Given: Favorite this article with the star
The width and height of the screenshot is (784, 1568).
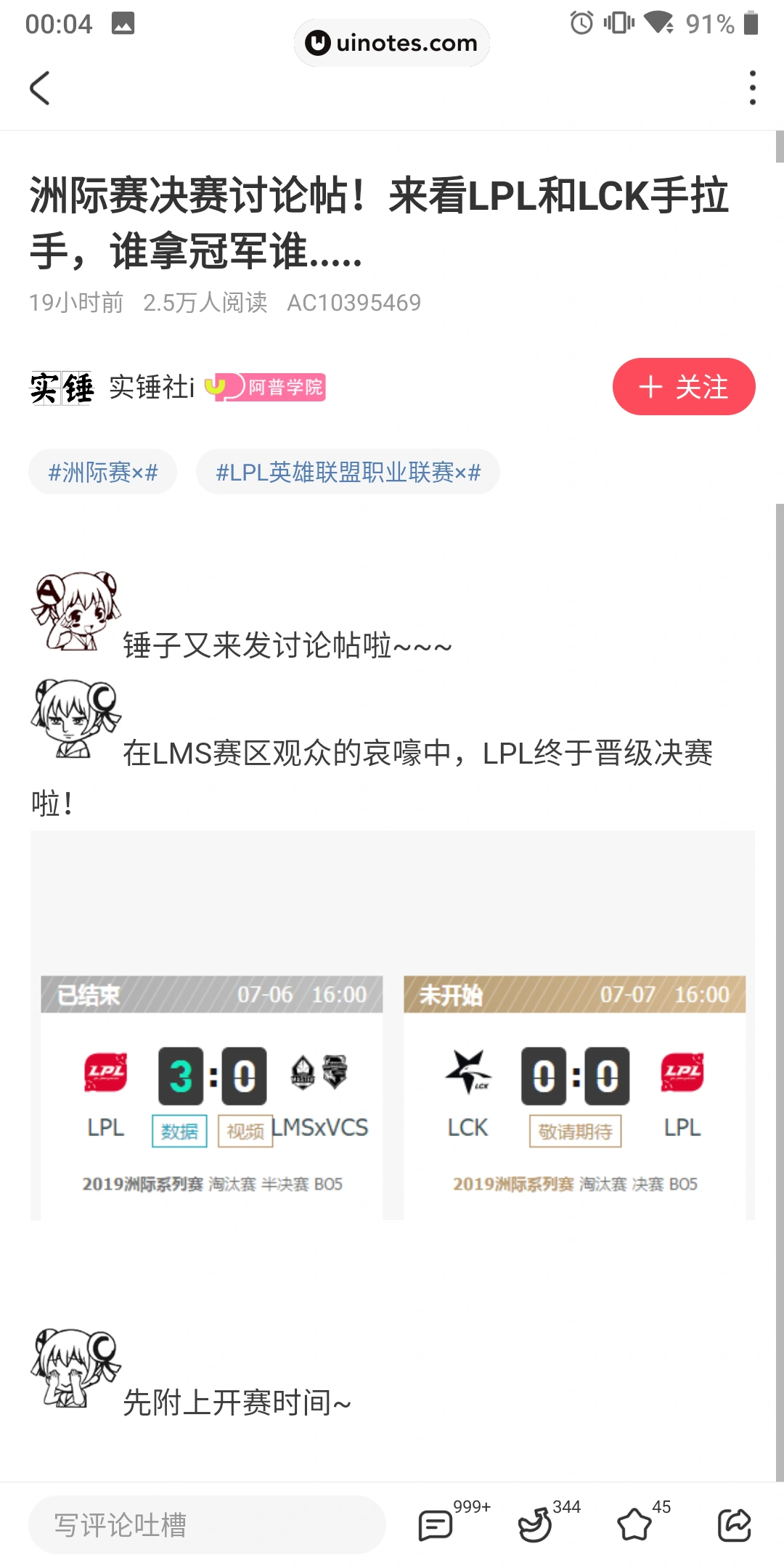Looking at the screenshot, I should coord(634,1524).
